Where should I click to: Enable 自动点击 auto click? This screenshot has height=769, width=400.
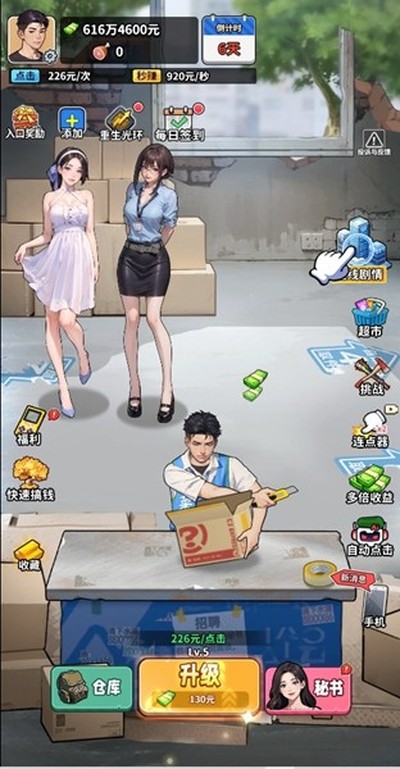[370, 537]
